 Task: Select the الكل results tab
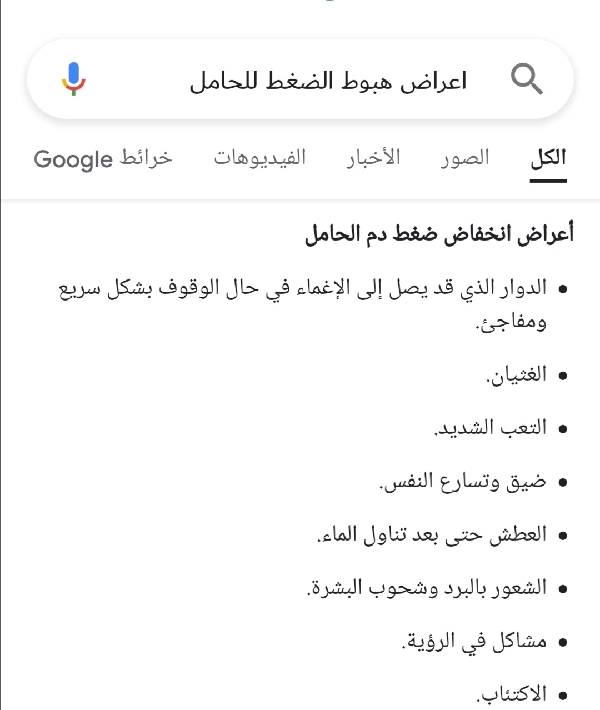pyautogui.click(x=548, y=158)
